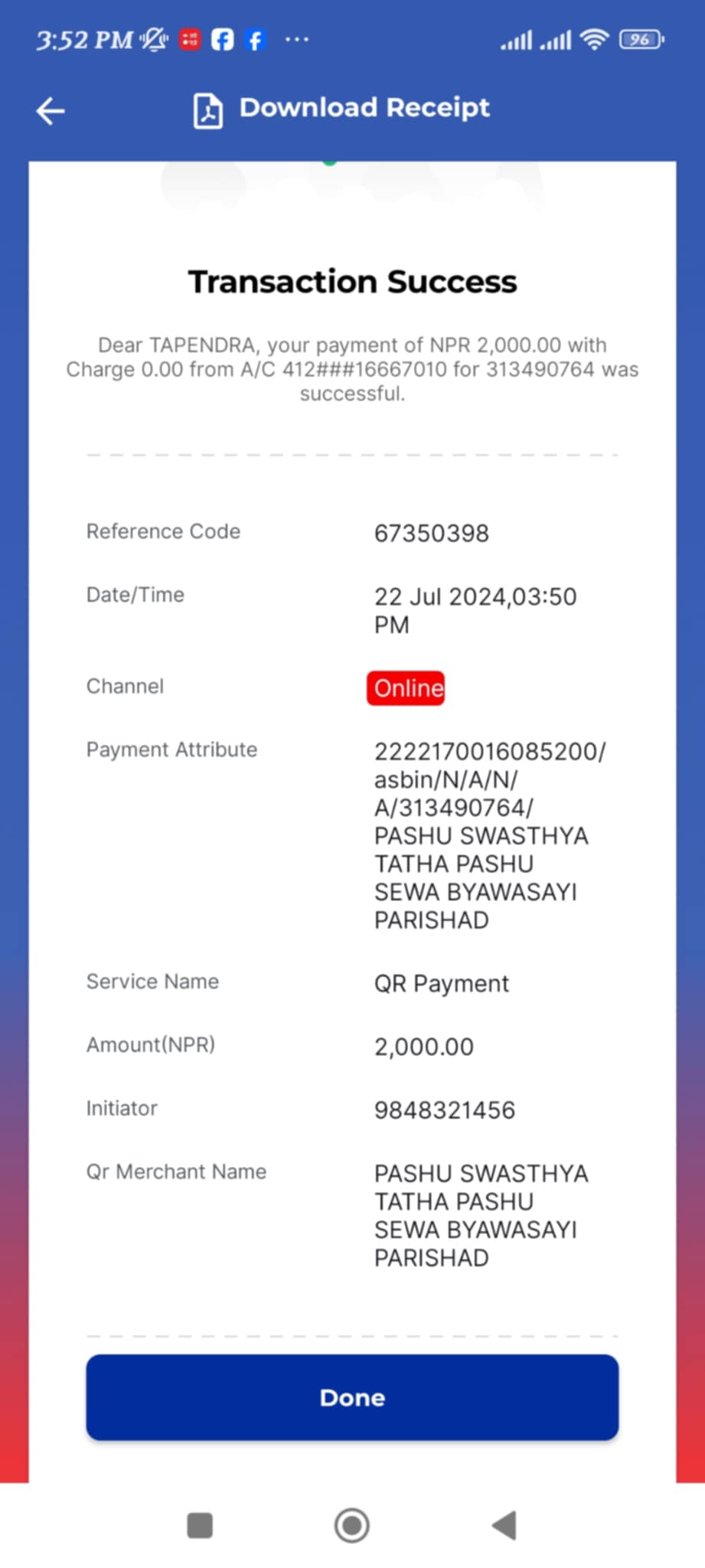Go back using the top-left arrow
The height and width of the screenshot is (1568, 705).
51,111
